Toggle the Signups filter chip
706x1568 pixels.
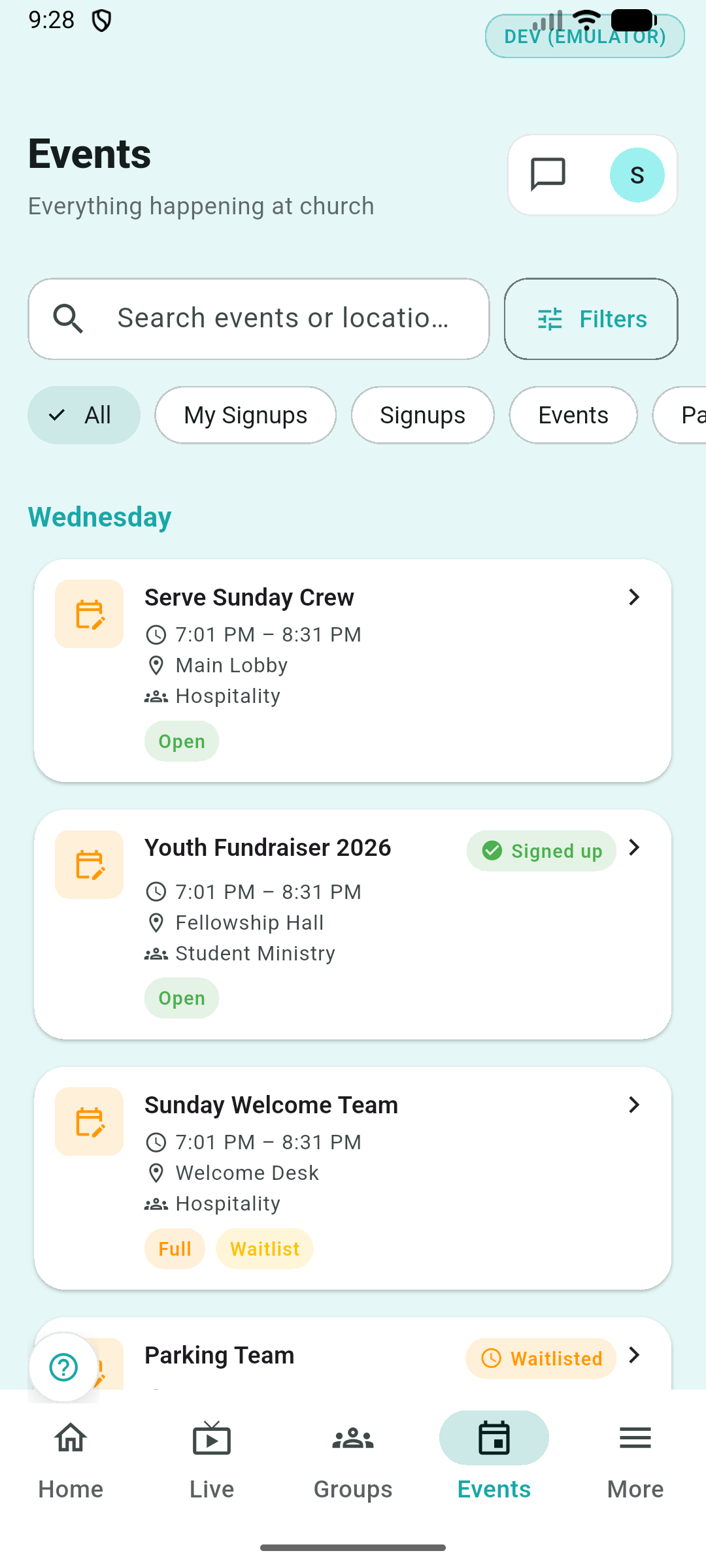422,414
